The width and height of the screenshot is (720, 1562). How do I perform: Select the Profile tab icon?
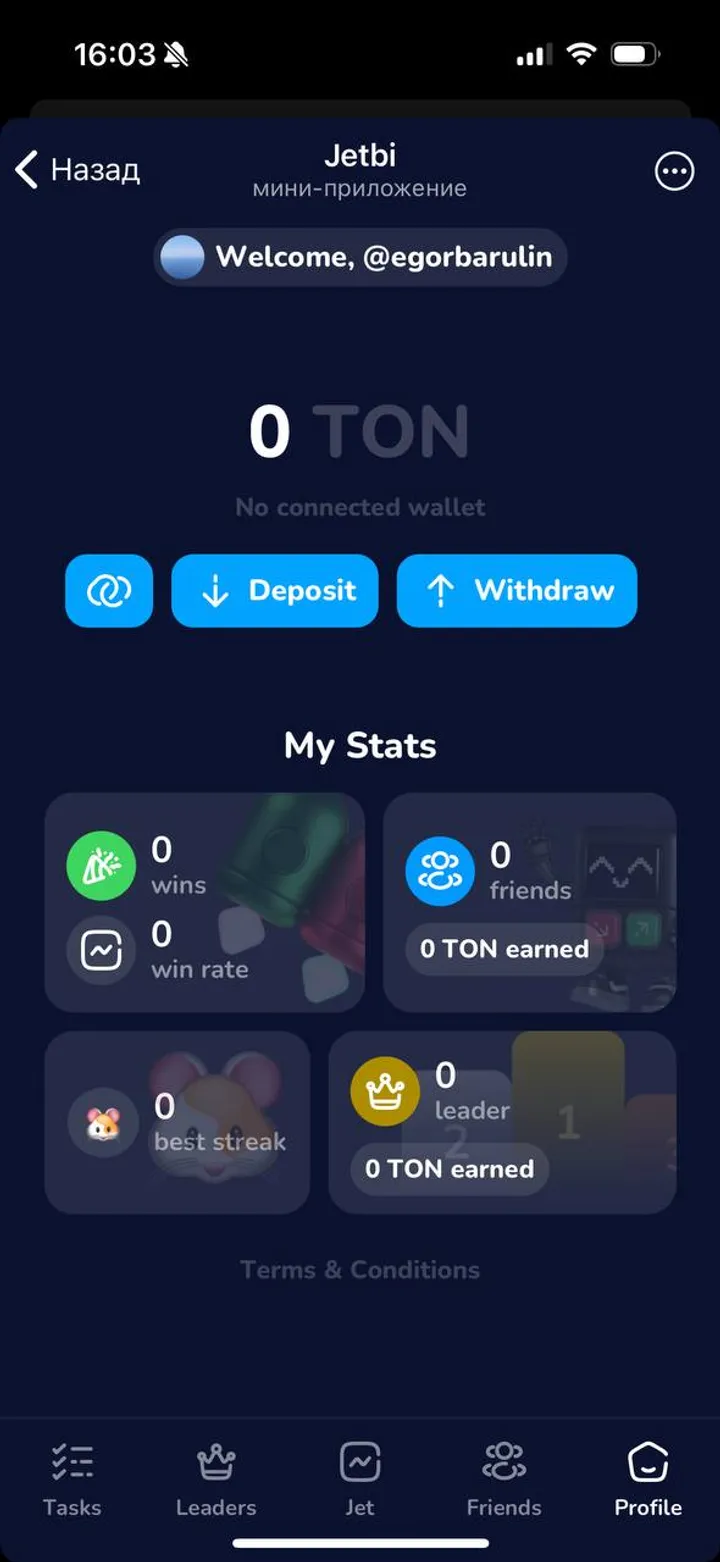pos(647,1463)
